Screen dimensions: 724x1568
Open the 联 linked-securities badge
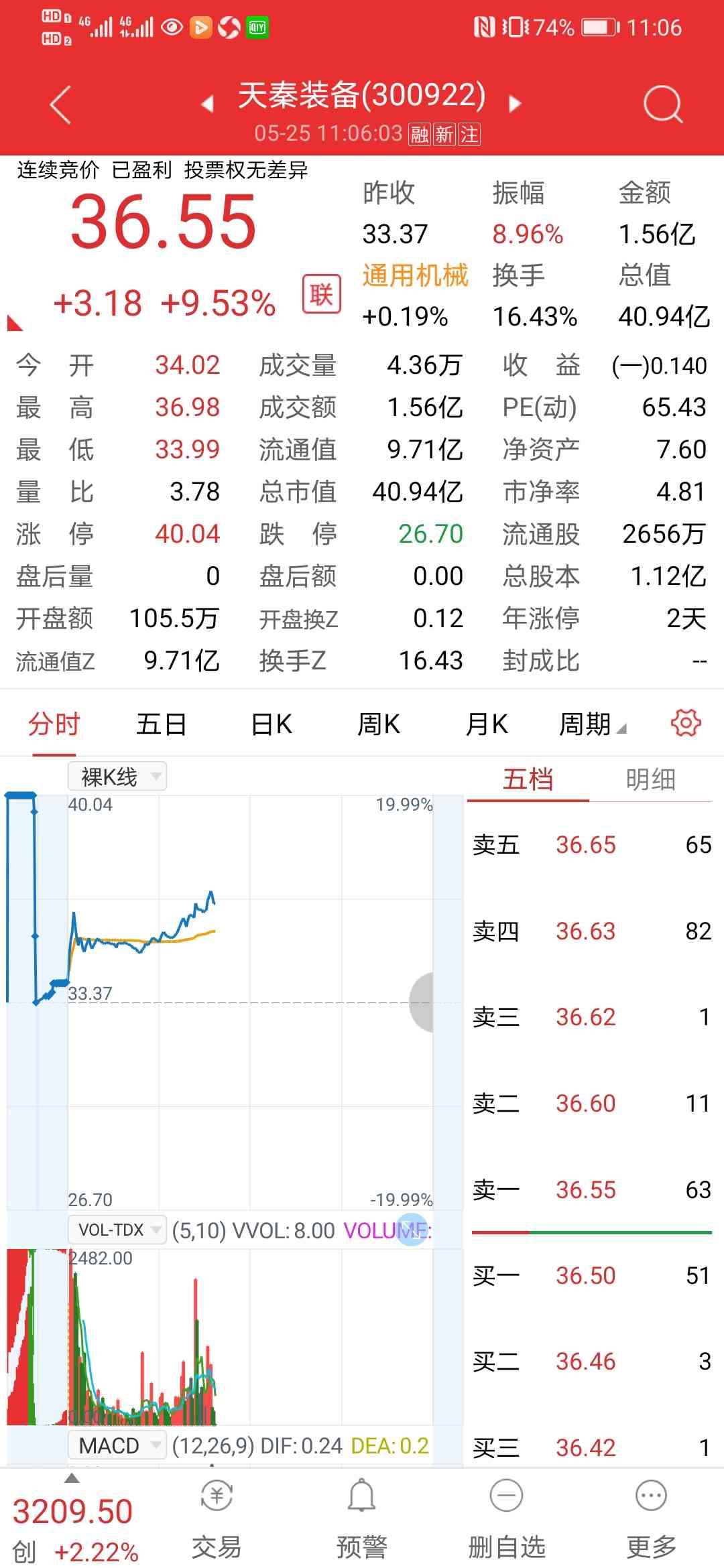(x=321, y=293)
